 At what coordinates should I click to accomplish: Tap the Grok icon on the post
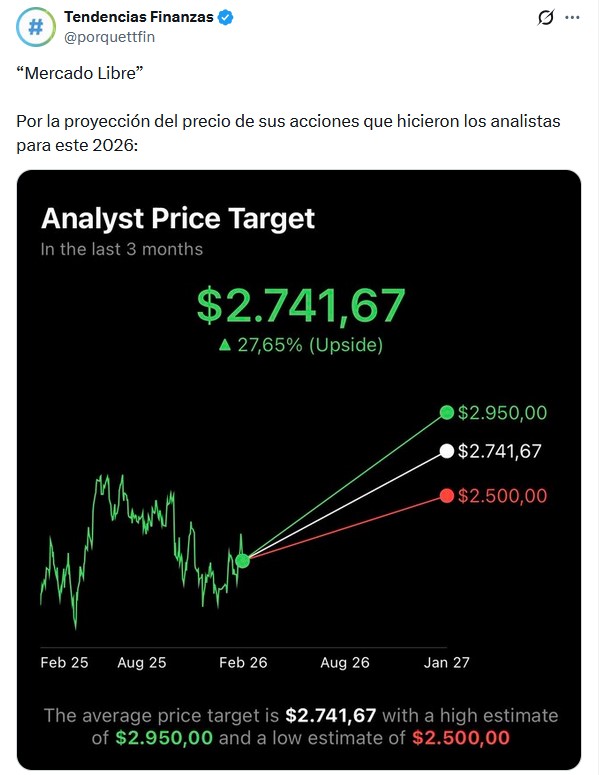point(546,18)
